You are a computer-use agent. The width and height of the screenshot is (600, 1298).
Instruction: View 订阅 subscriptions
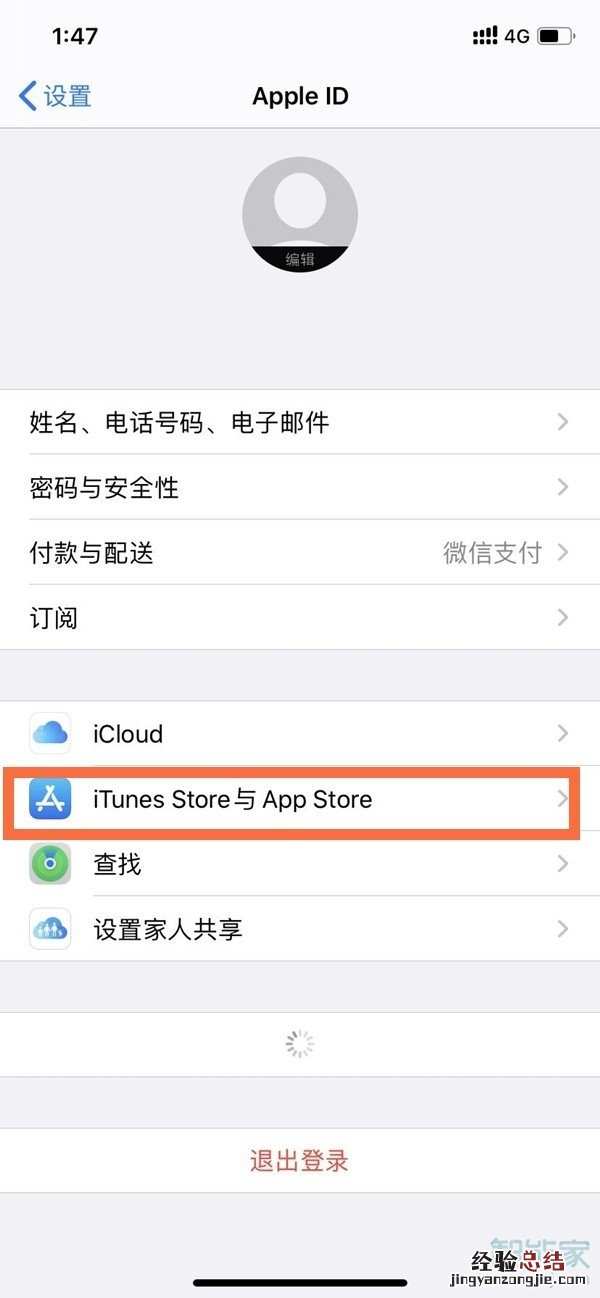pyautogui.click(x=299, y=617)
